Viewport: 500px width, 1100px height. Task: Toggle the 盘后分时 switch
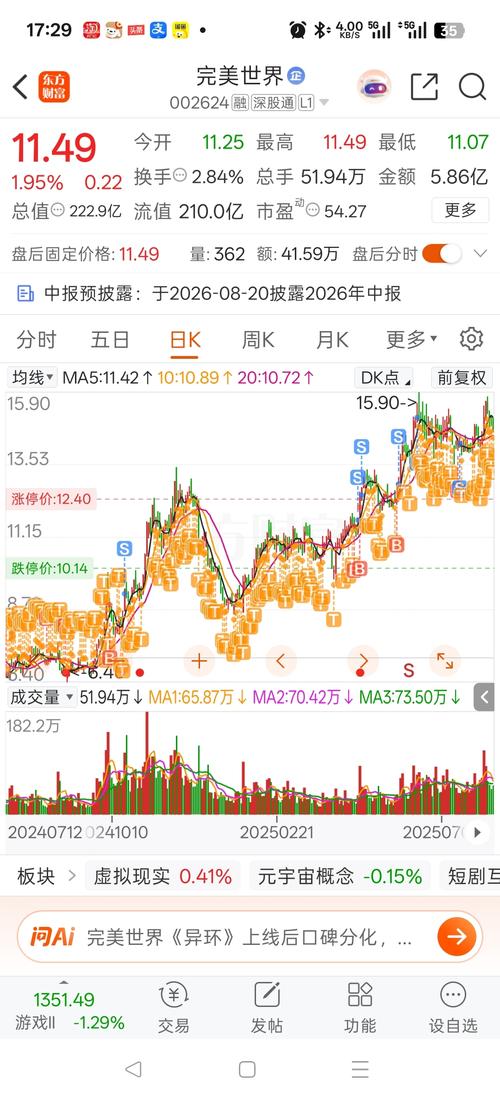[442, 254]
